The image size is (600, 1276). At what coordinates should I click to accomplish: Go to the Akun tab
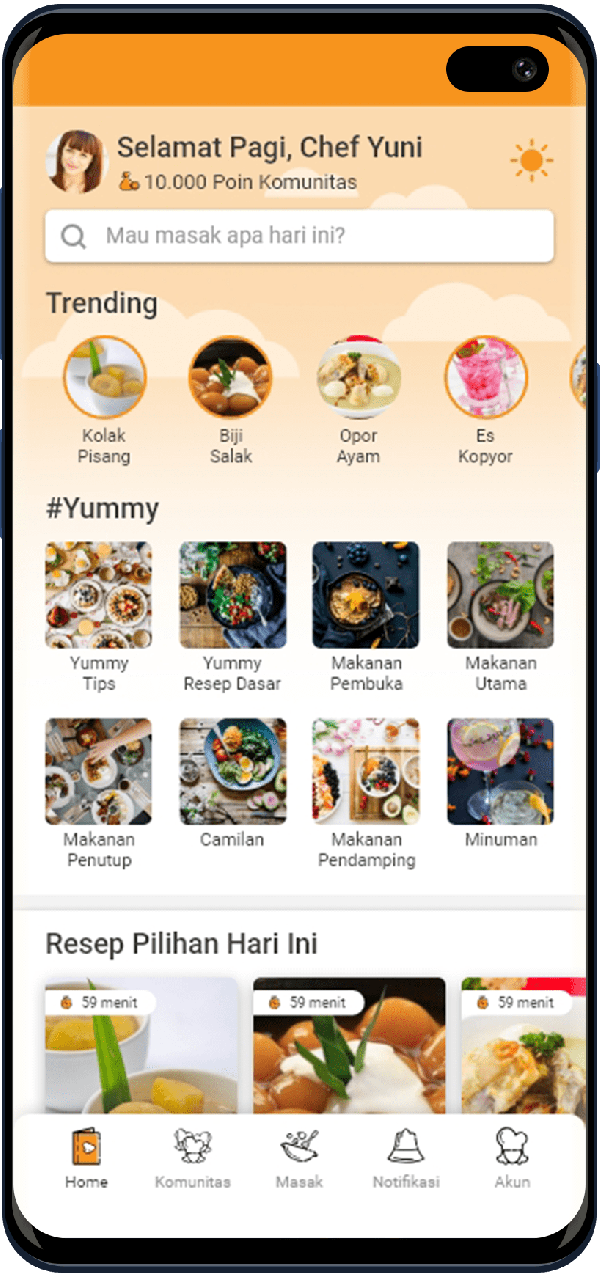(512, 1159)
